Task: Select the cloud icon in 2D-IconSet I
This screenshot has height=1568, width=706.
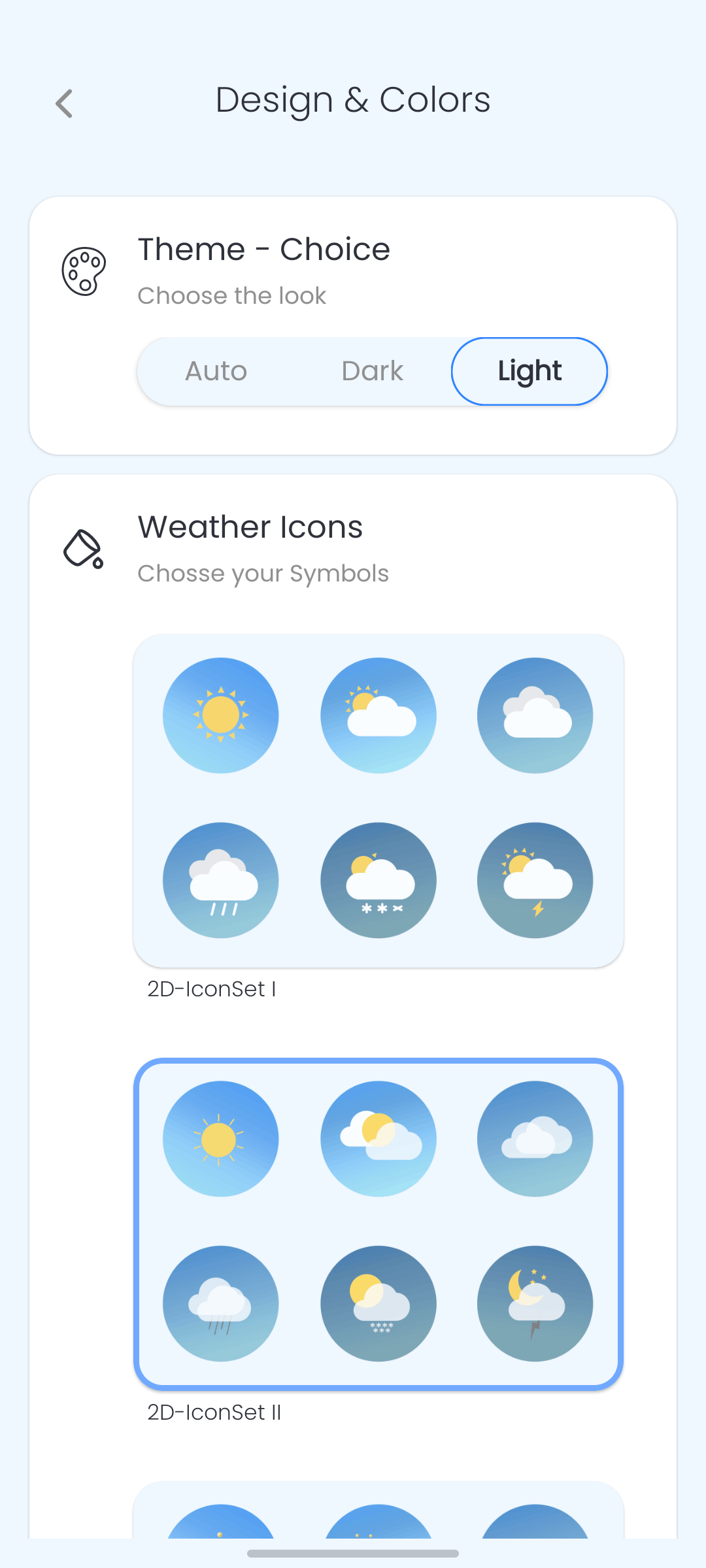Action: [x=535, y=715]
